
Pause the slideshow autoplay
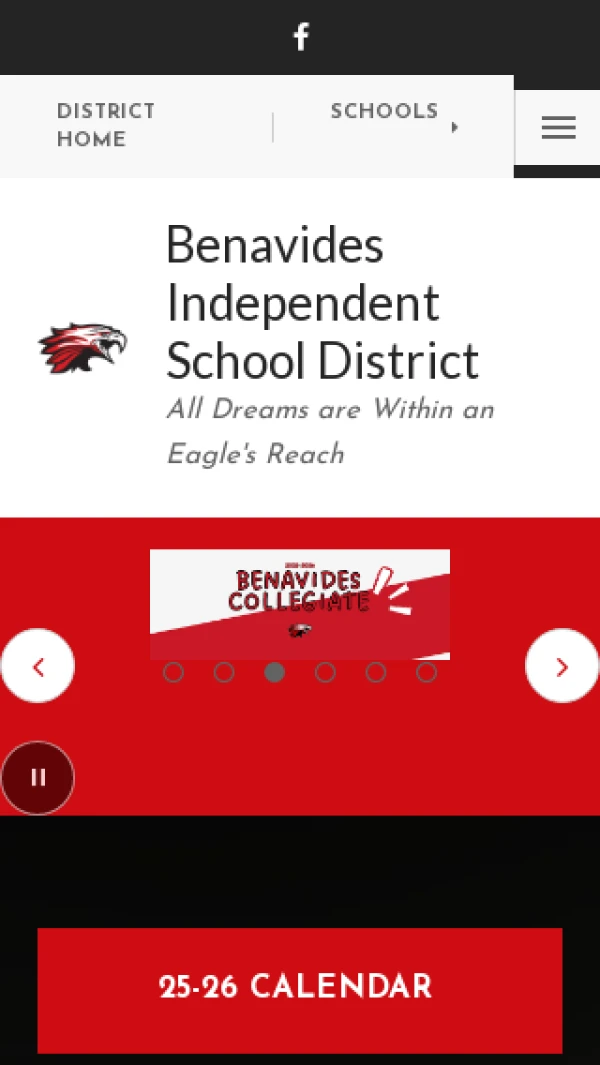coord(38,777)
